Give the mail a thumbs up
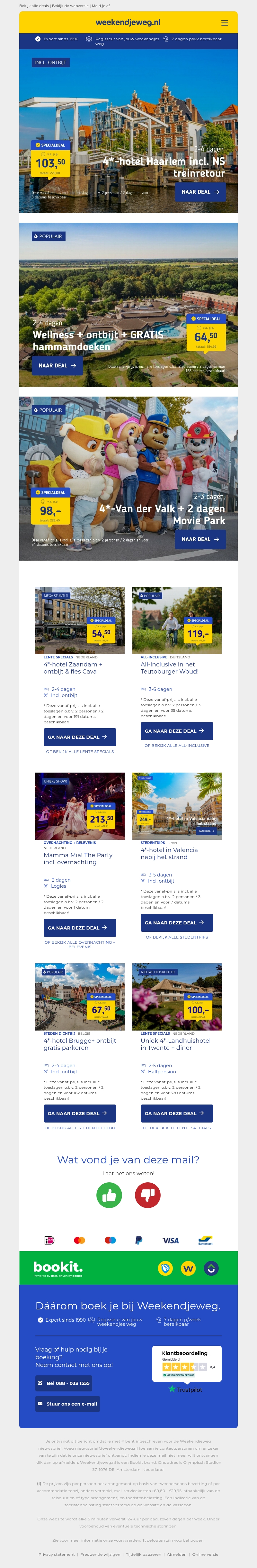The width and height of the screenshot is (257, 1568). 109,1196
